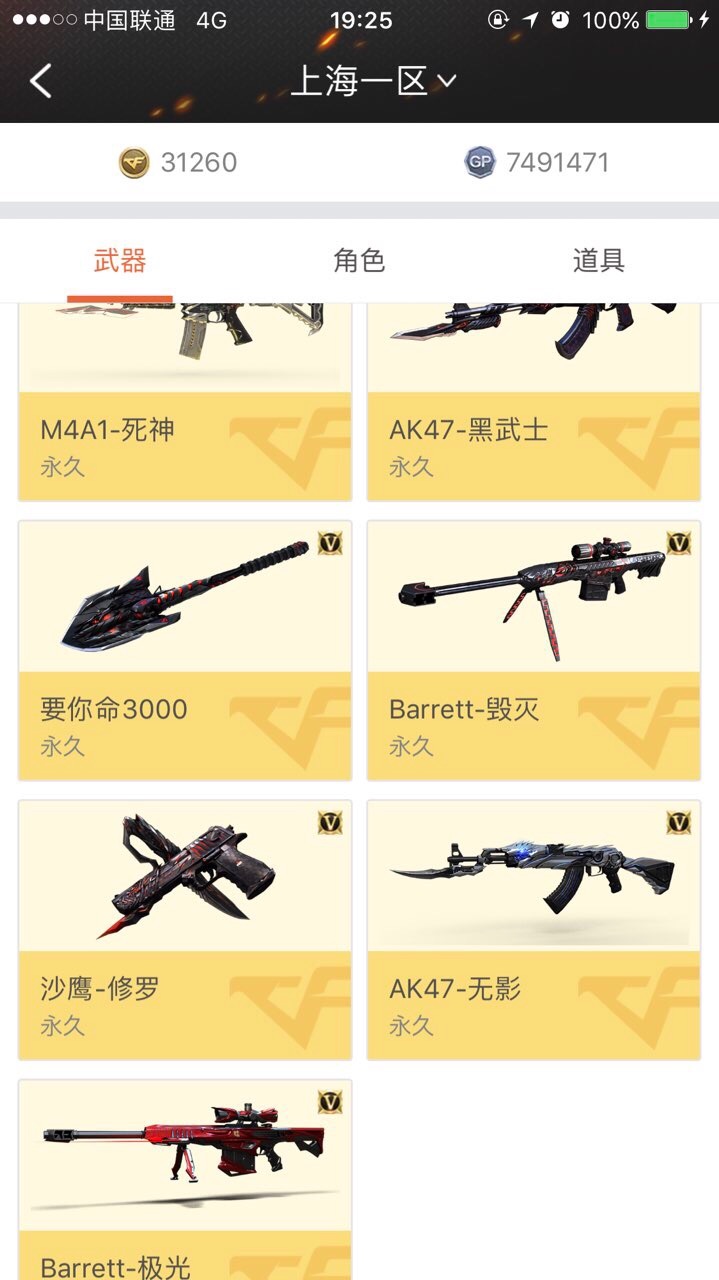The height and width of the screenshot is (1280, 719).
Task: Open the AK47-黑武士 weapon card
Action: (534, 402)
